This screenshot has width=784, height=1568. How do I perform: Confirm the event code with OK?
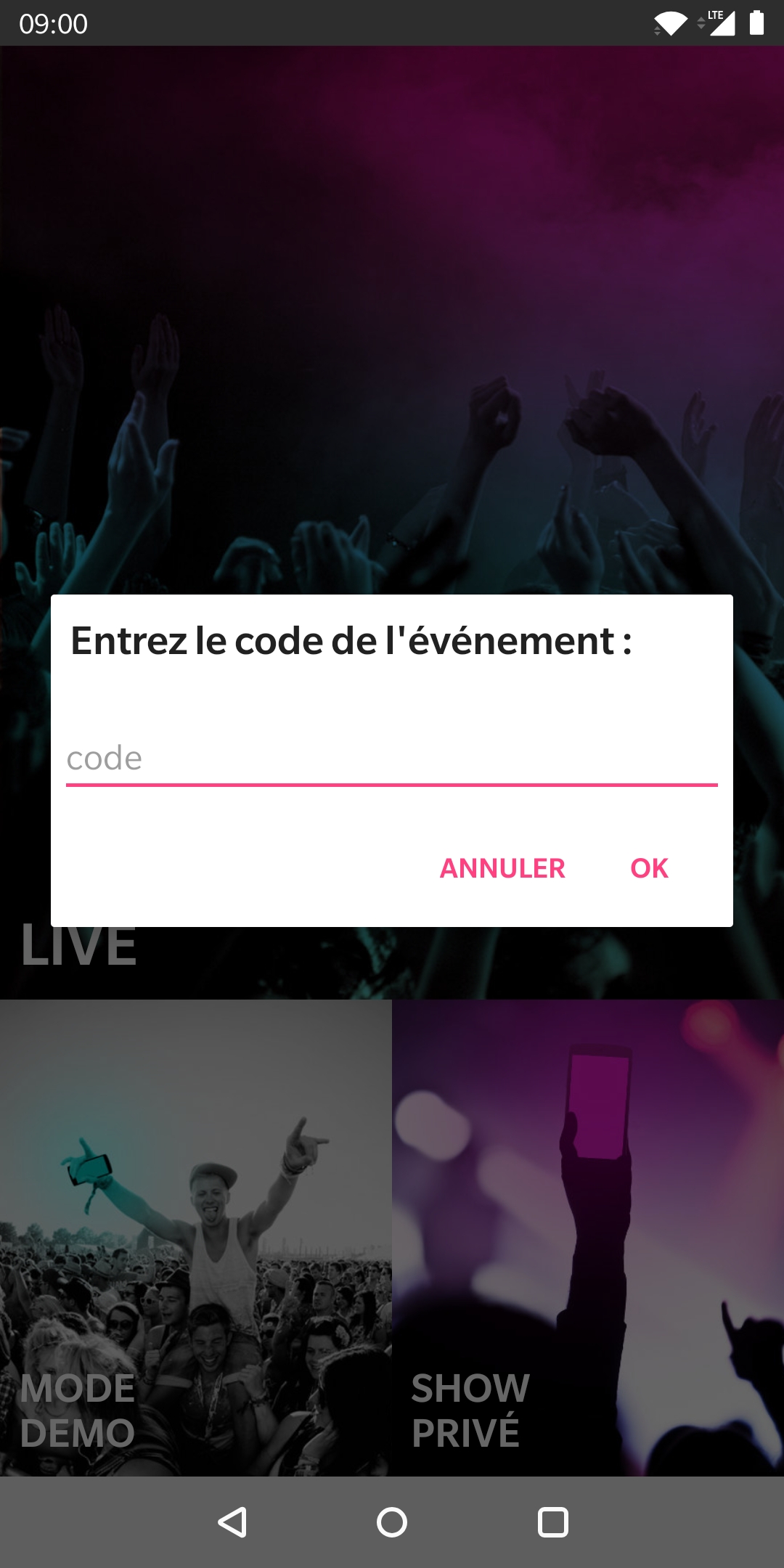[649, 868]
